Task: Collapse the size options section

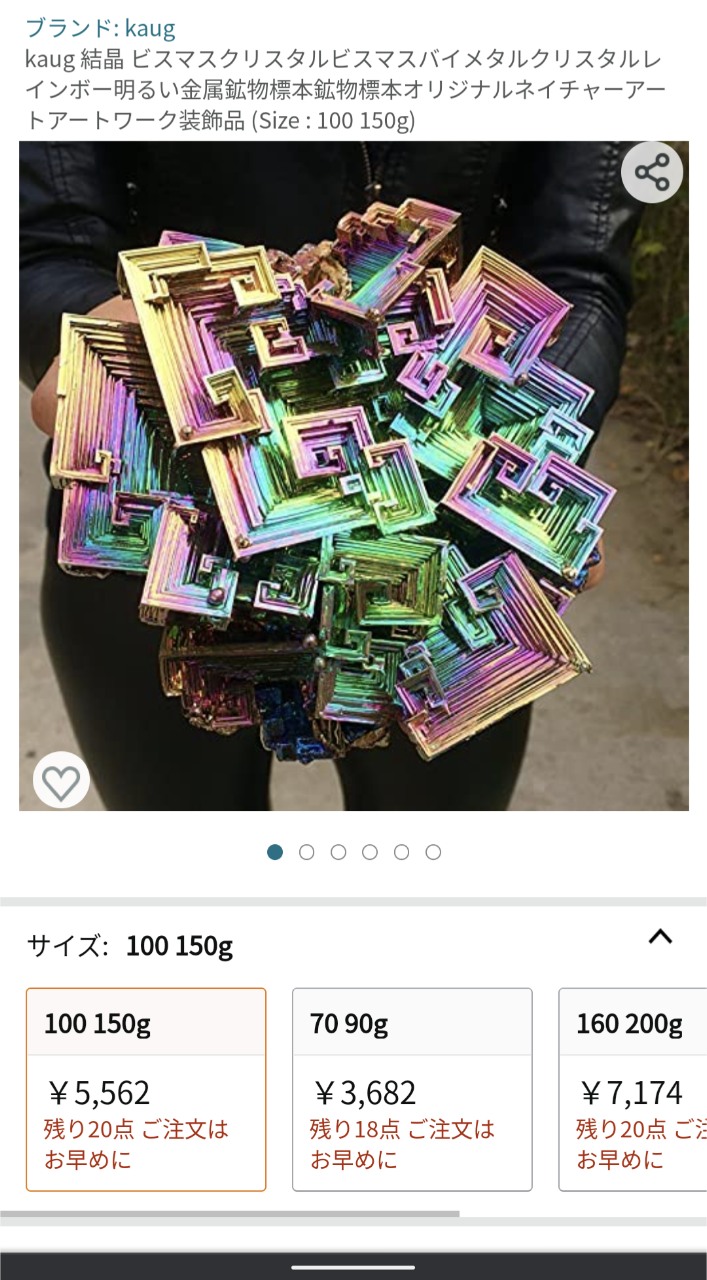Action: 660,937
